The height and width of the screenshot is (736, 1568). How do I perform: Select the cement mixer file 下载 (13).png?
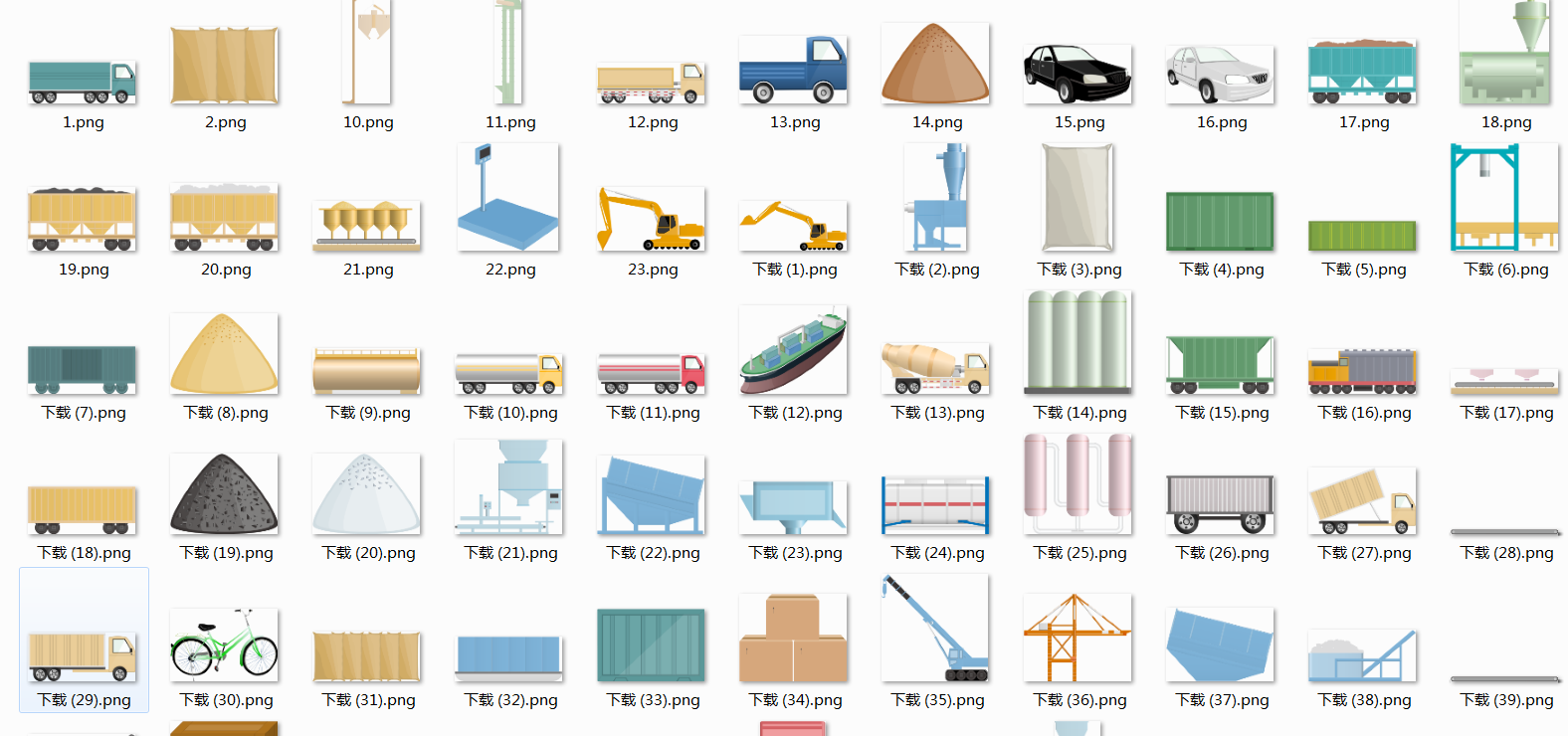pos(935,369)
